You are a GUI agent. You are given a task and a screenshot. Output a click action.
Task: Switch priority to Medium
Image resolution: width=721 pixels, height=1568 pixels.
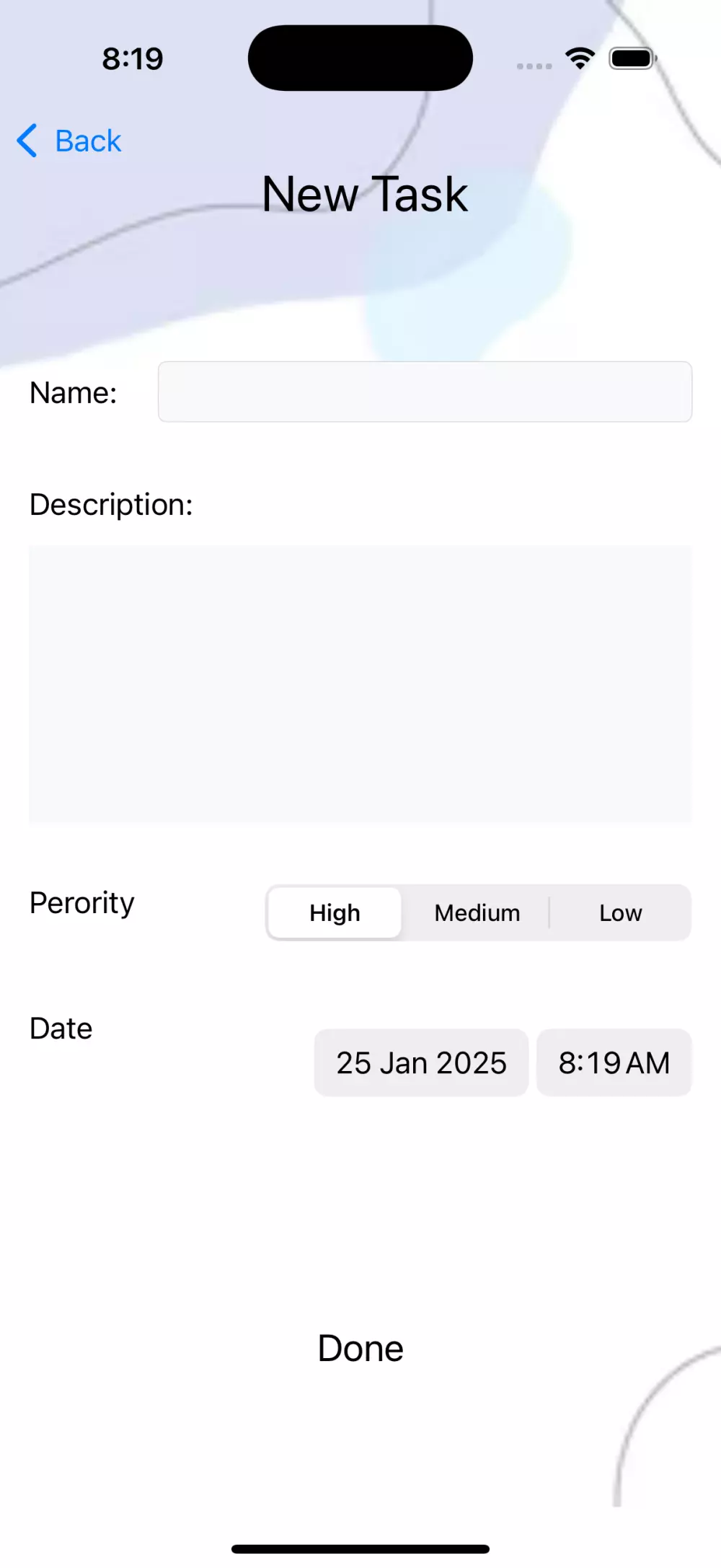(x=477, y=912)
